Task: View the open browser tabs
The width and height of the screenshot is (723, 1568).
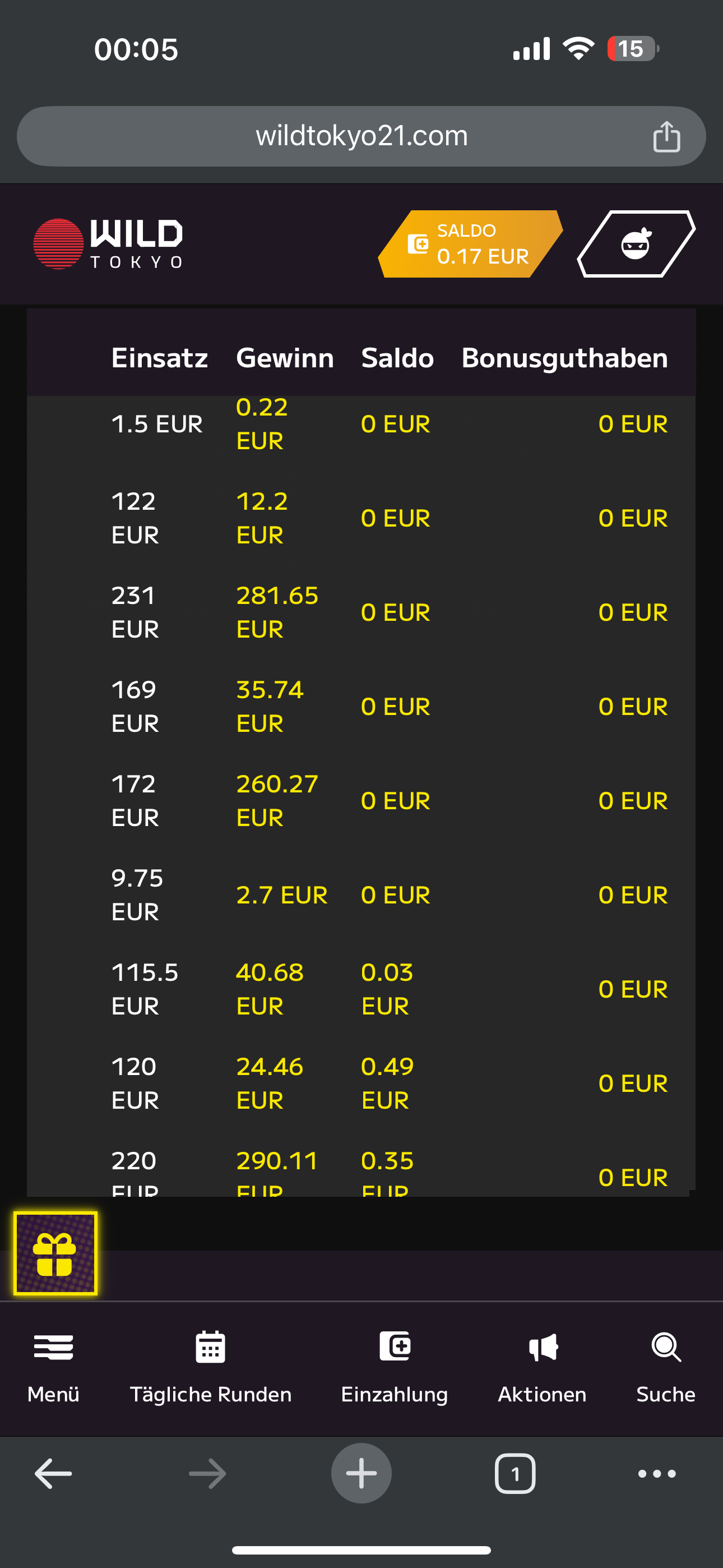Action: [x=515, y=1474]
